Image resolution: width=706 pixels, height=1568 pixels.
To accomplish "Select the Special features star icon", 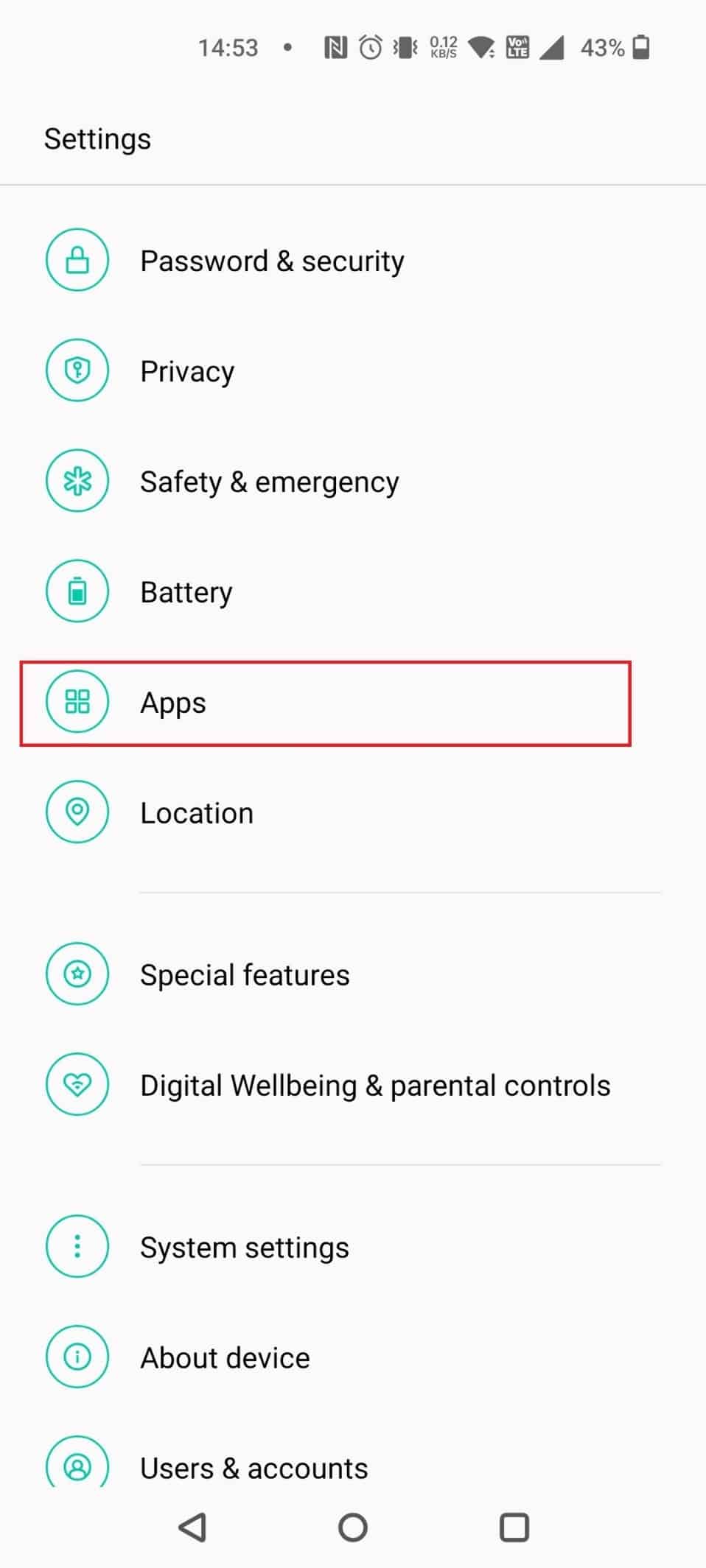I will [x=77, y=974].
